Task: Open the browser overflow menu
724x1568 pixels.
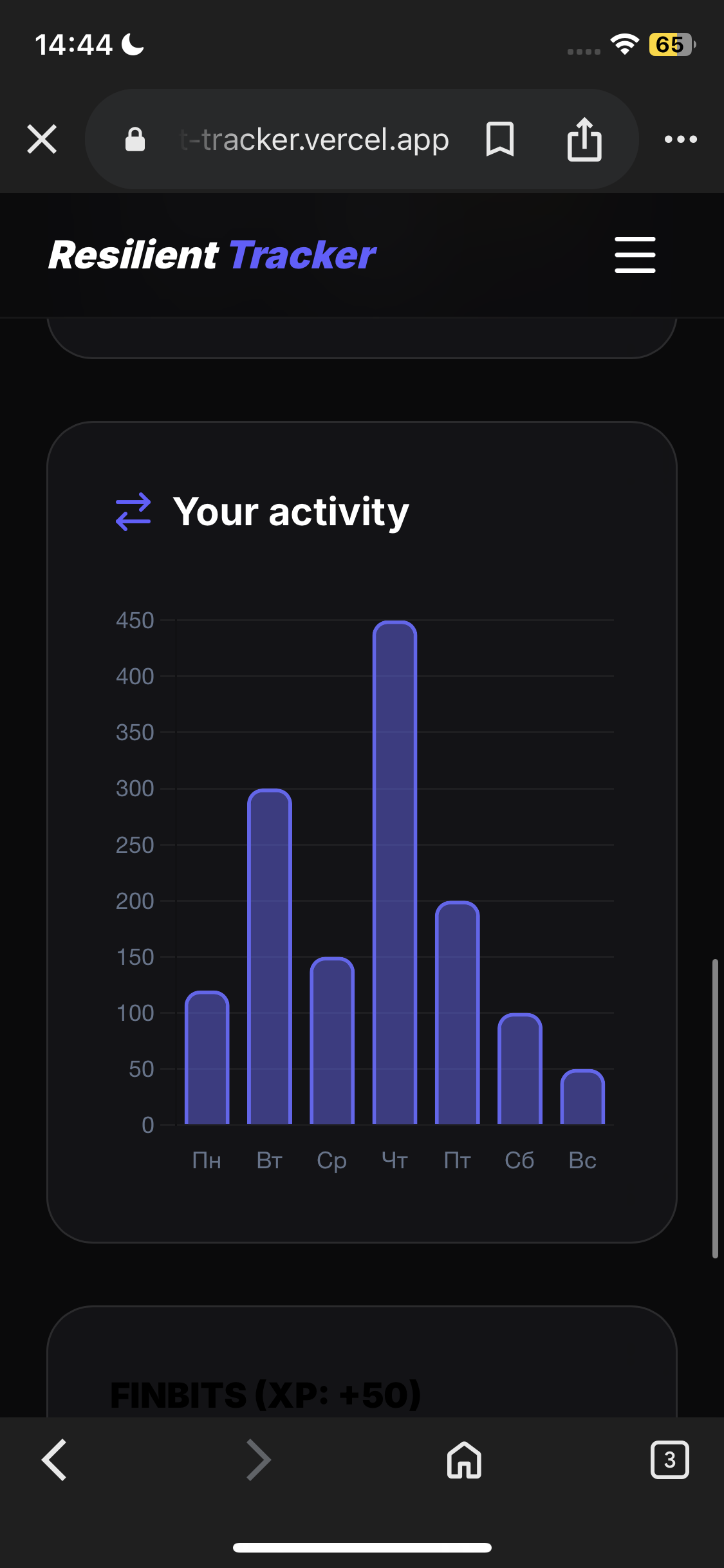Action: pyautogui.click(x=681, y=139)
